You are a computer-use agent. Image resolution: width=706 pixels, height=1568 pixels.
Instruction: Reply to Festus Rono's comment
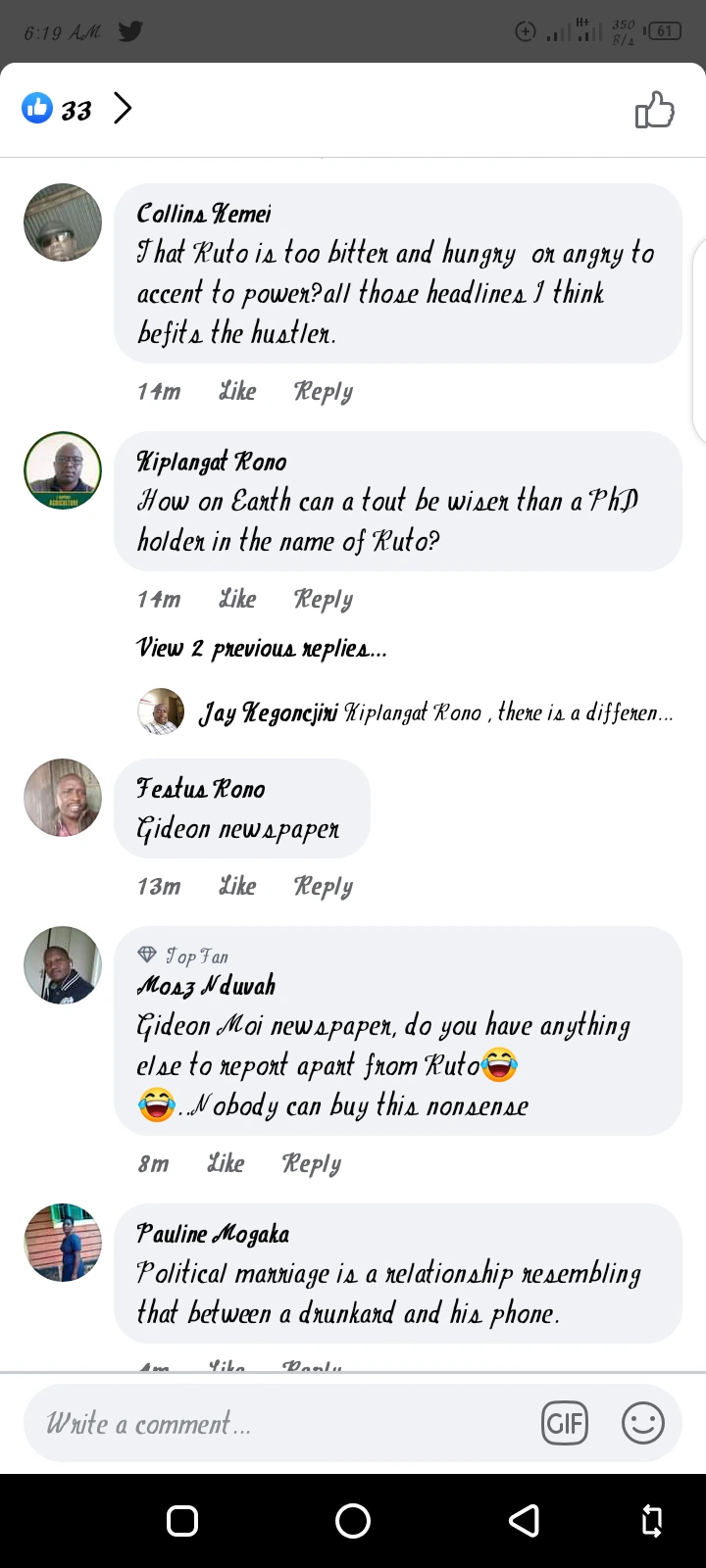tap(323, 886)
